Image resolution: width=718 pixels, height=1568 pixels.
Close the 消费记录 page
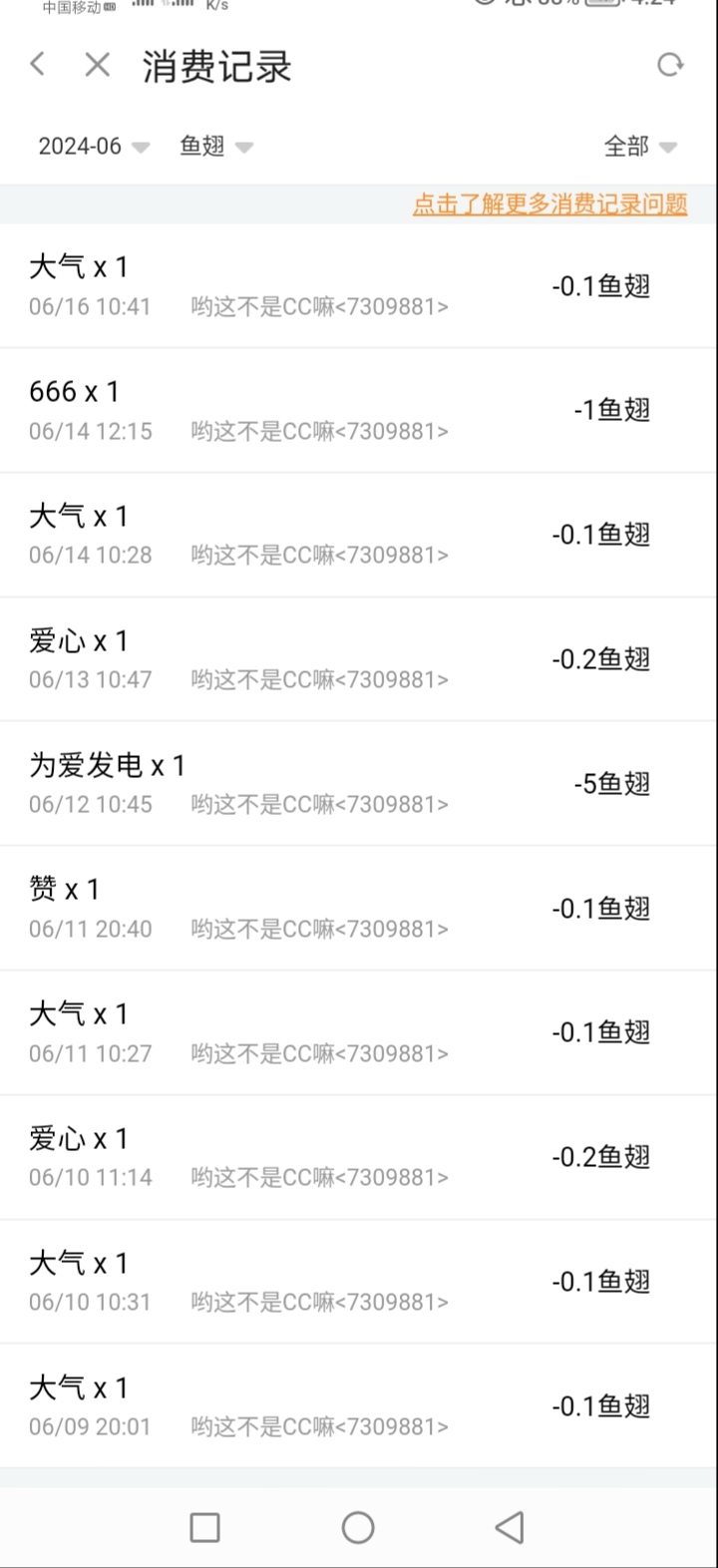[97, 66]
